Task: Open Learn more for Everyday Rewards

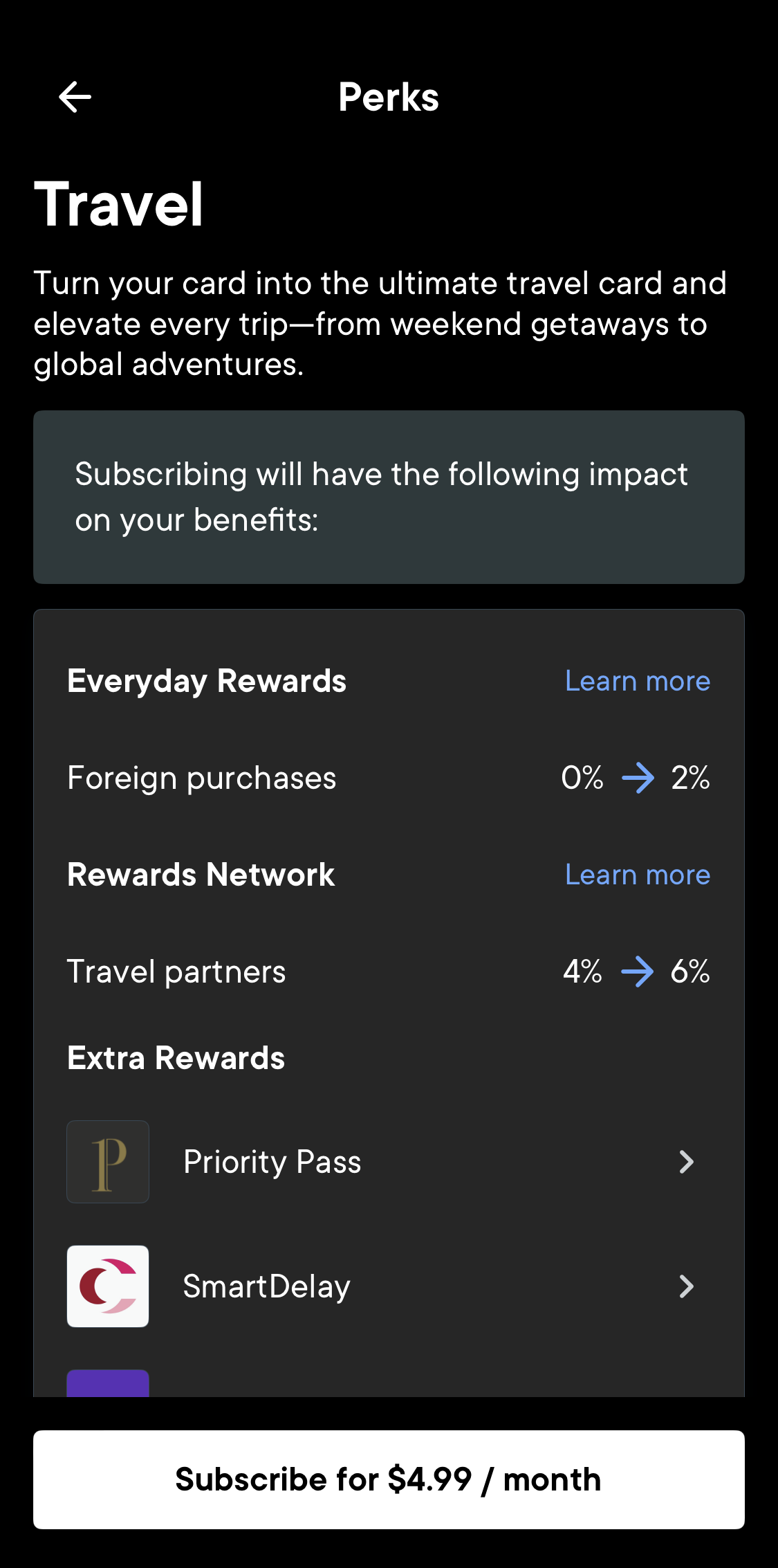Action: coord(638,681)
